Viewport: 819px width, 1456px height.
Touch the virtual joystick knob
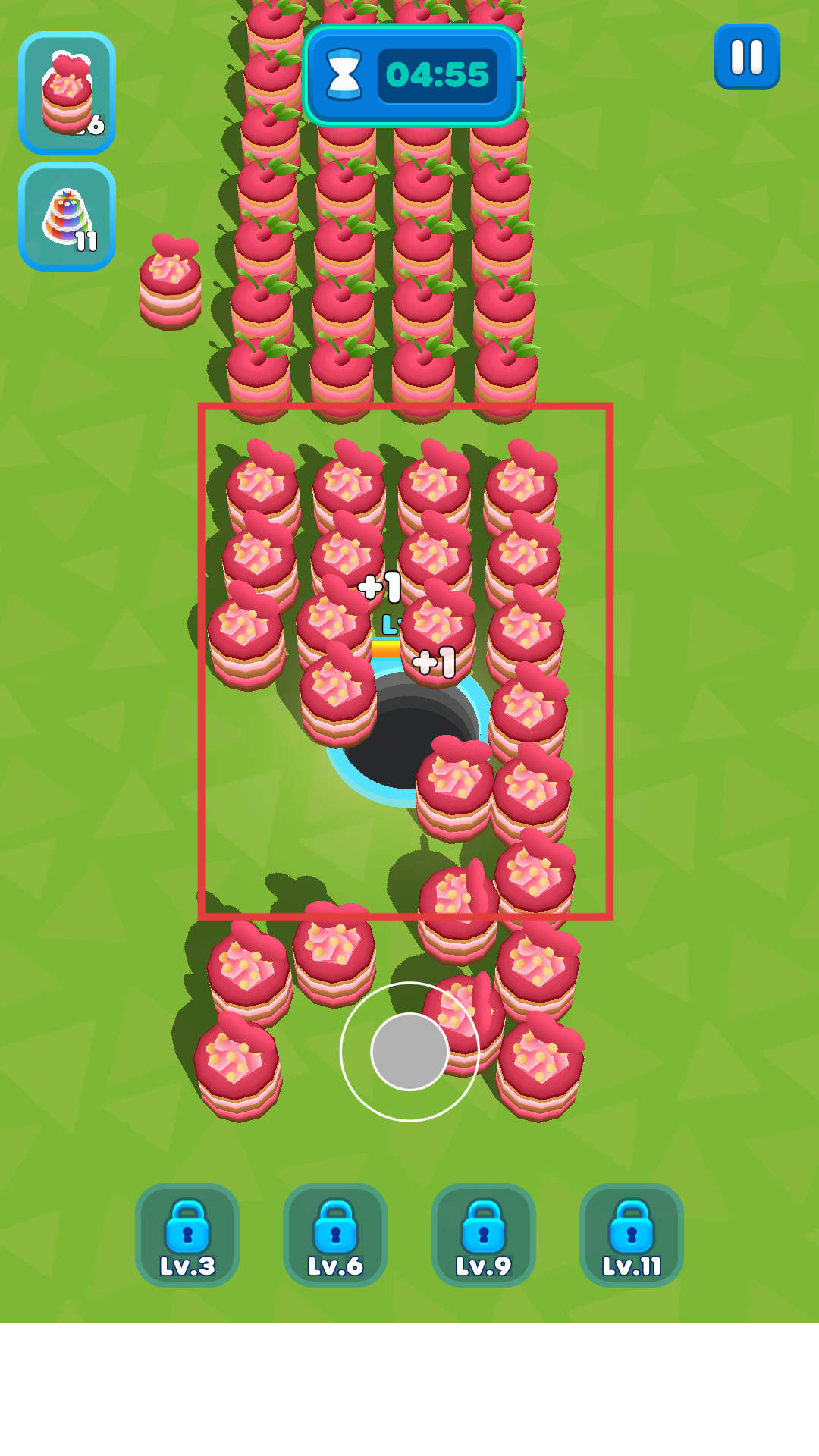tap(409, 1052)
